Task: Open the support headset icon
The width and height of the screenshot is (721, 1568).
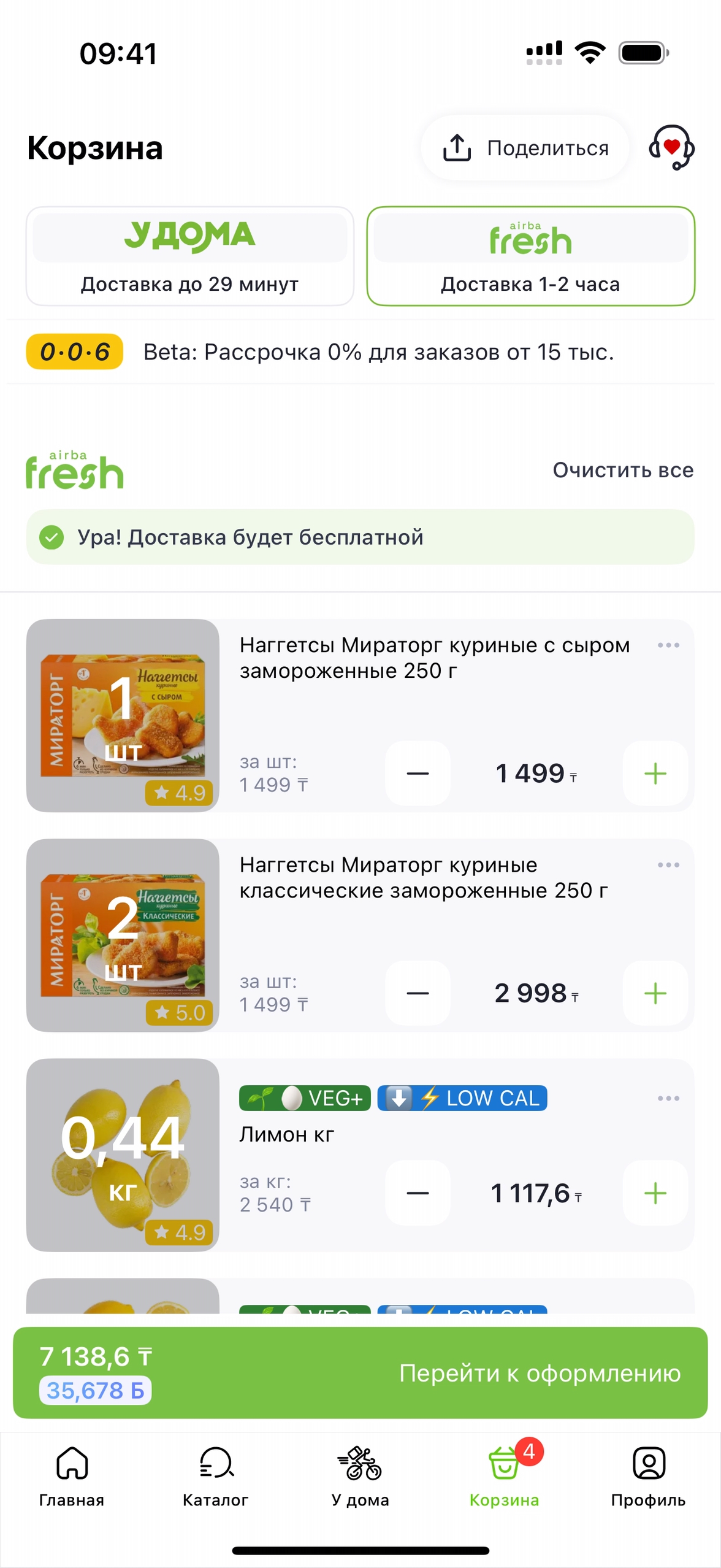Action: point(671,148)
